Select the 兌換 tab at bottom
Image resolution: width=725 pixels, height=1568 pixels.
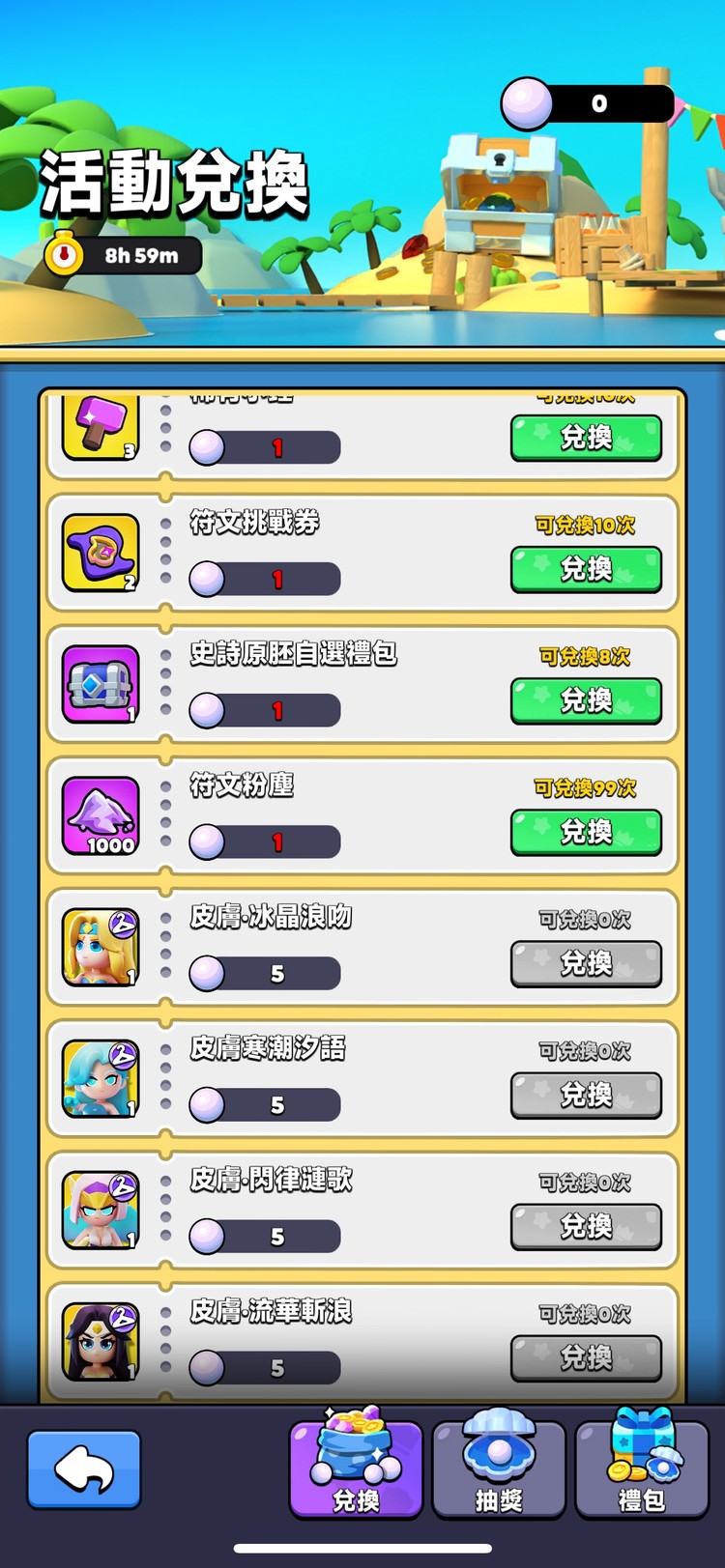356,1468
